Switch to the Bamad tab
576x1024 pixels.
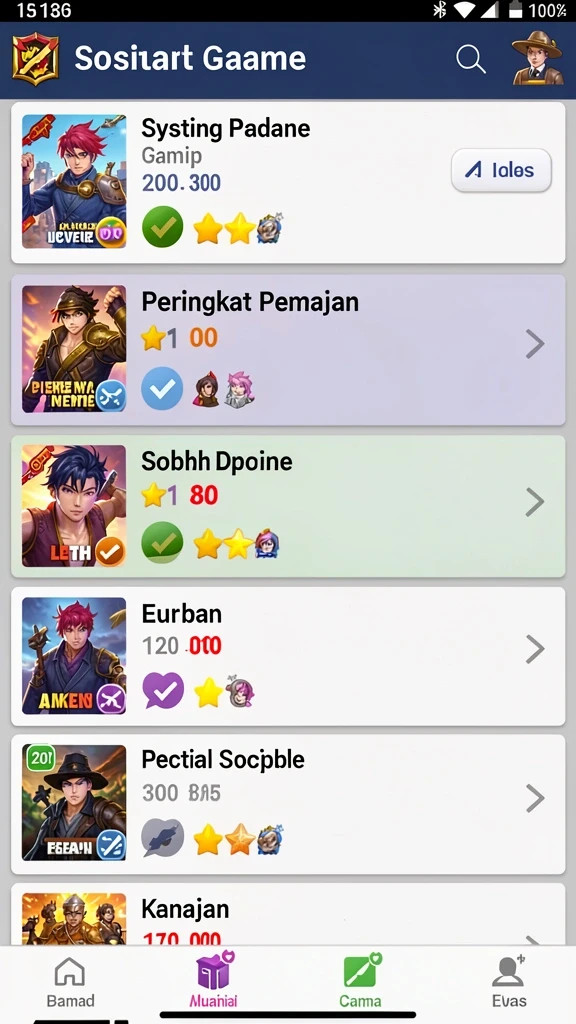pos(71,984)
